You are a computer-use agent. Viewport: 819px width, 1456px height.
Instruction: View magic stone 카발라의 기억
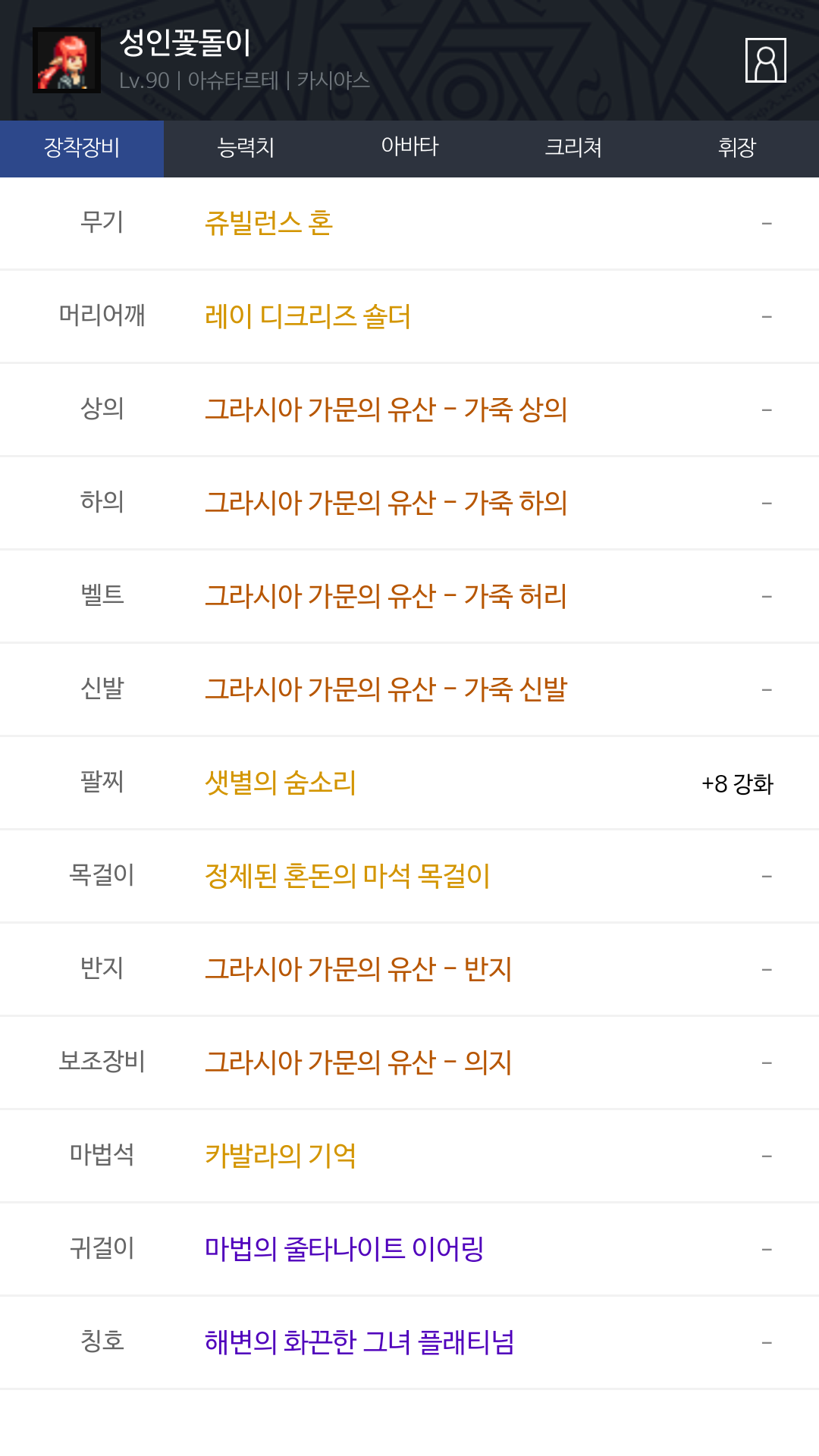tap(281, 1156)
